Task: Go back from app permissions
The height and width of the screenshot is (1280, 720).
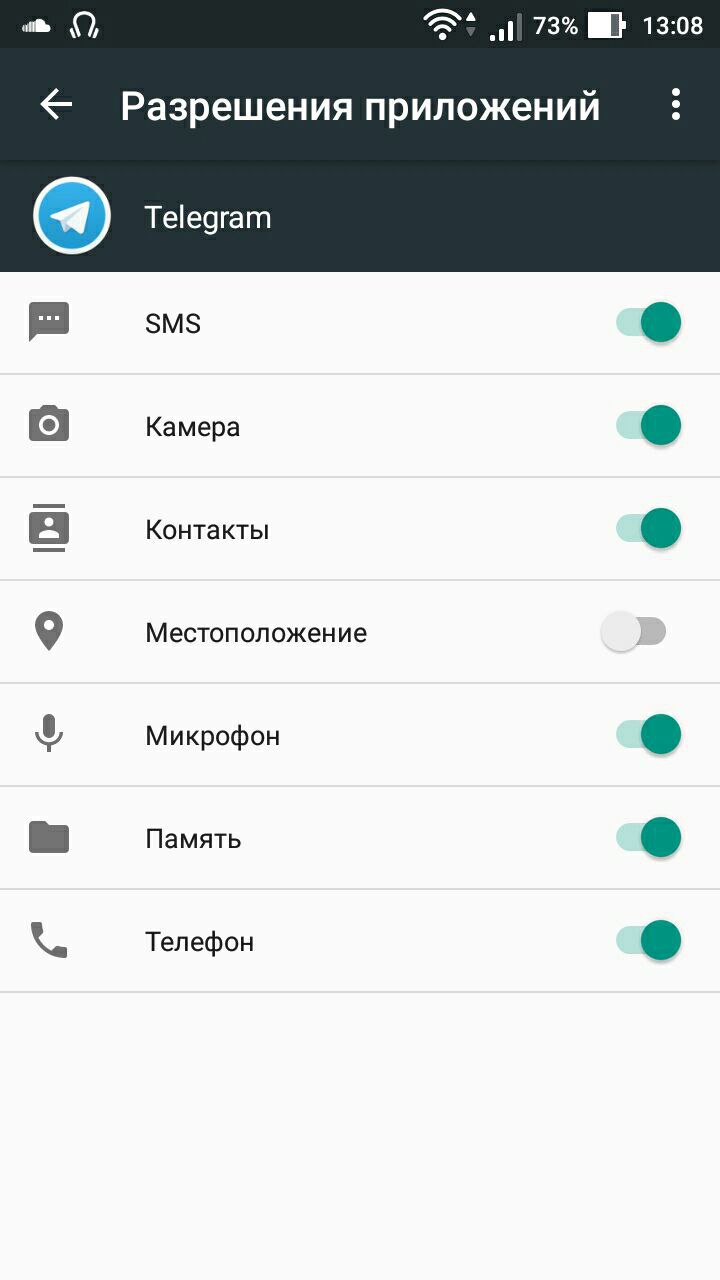Action: [56, 104]
